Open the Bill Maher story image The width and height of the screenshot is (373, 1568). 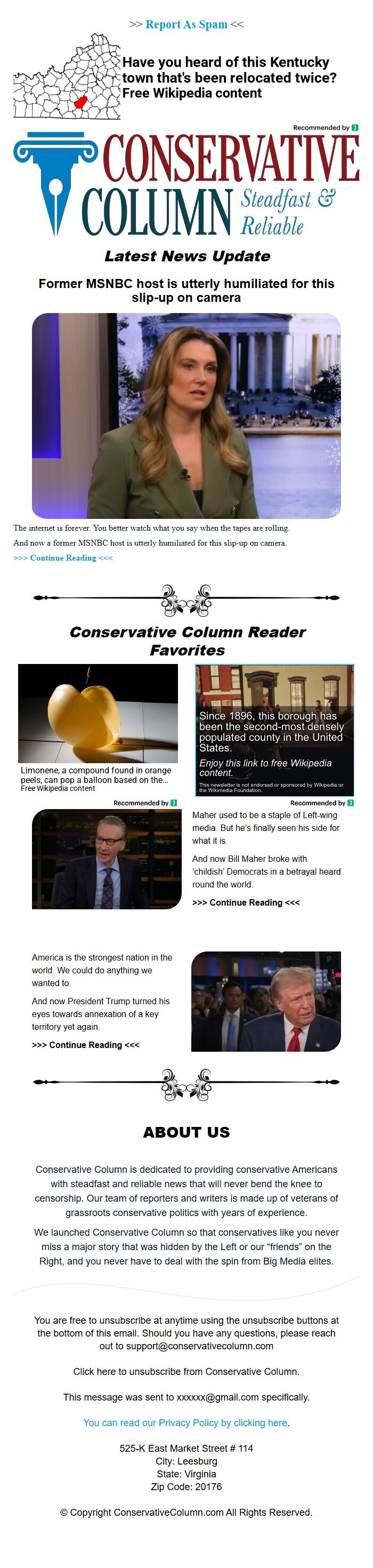coord(107,858)
